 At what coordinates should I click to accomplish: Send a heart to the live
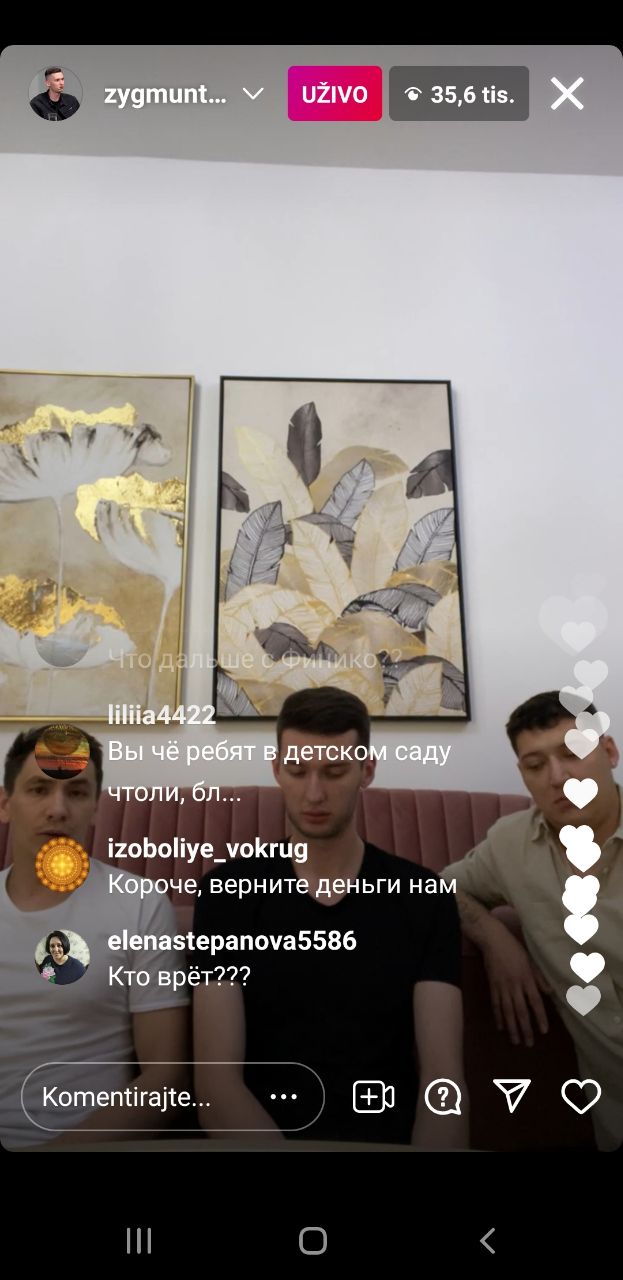coord(581,1097)
